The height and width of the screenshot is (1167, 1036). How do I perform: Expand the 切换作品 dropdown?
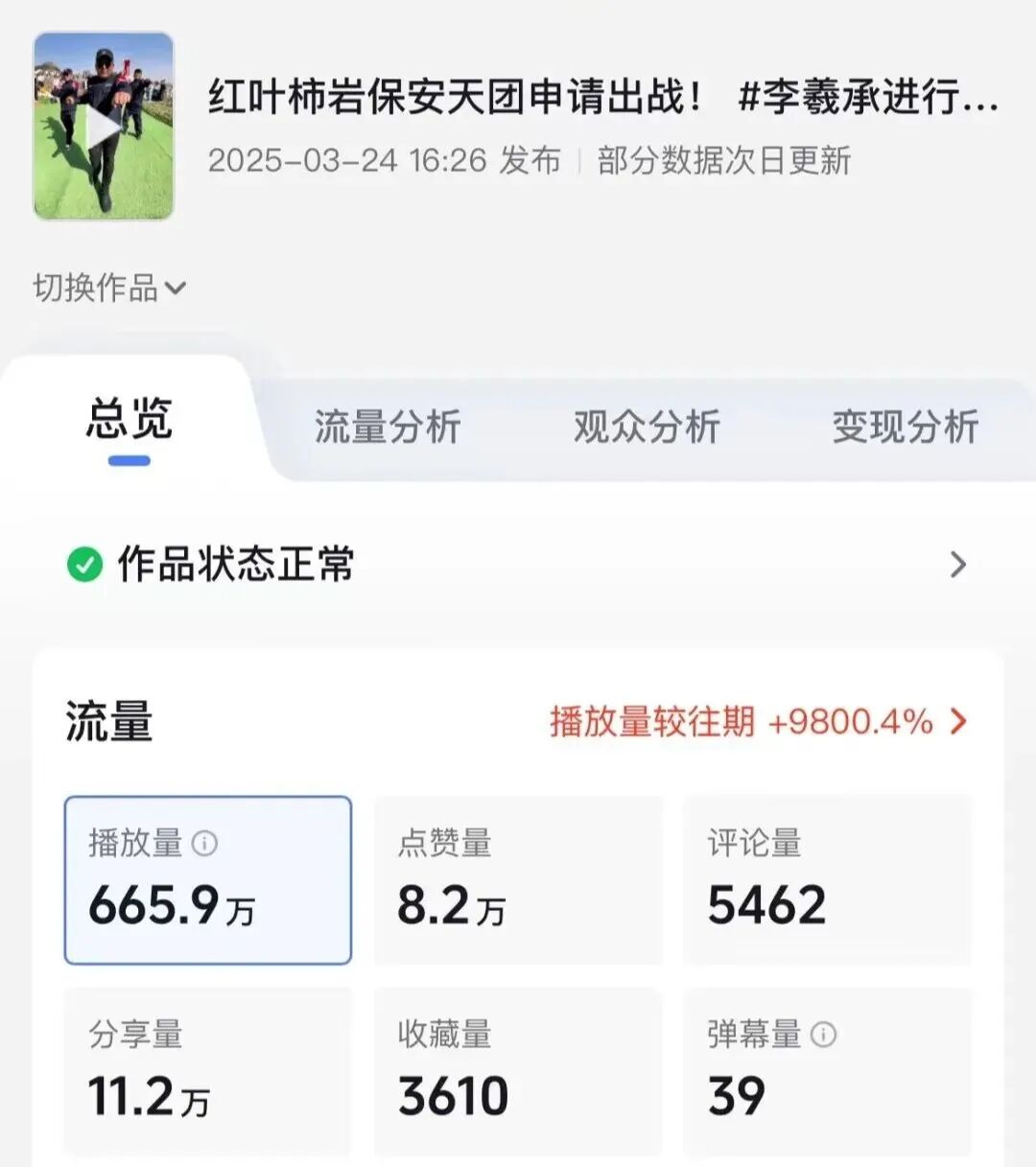pyautogui.click(x=109, y=288)
